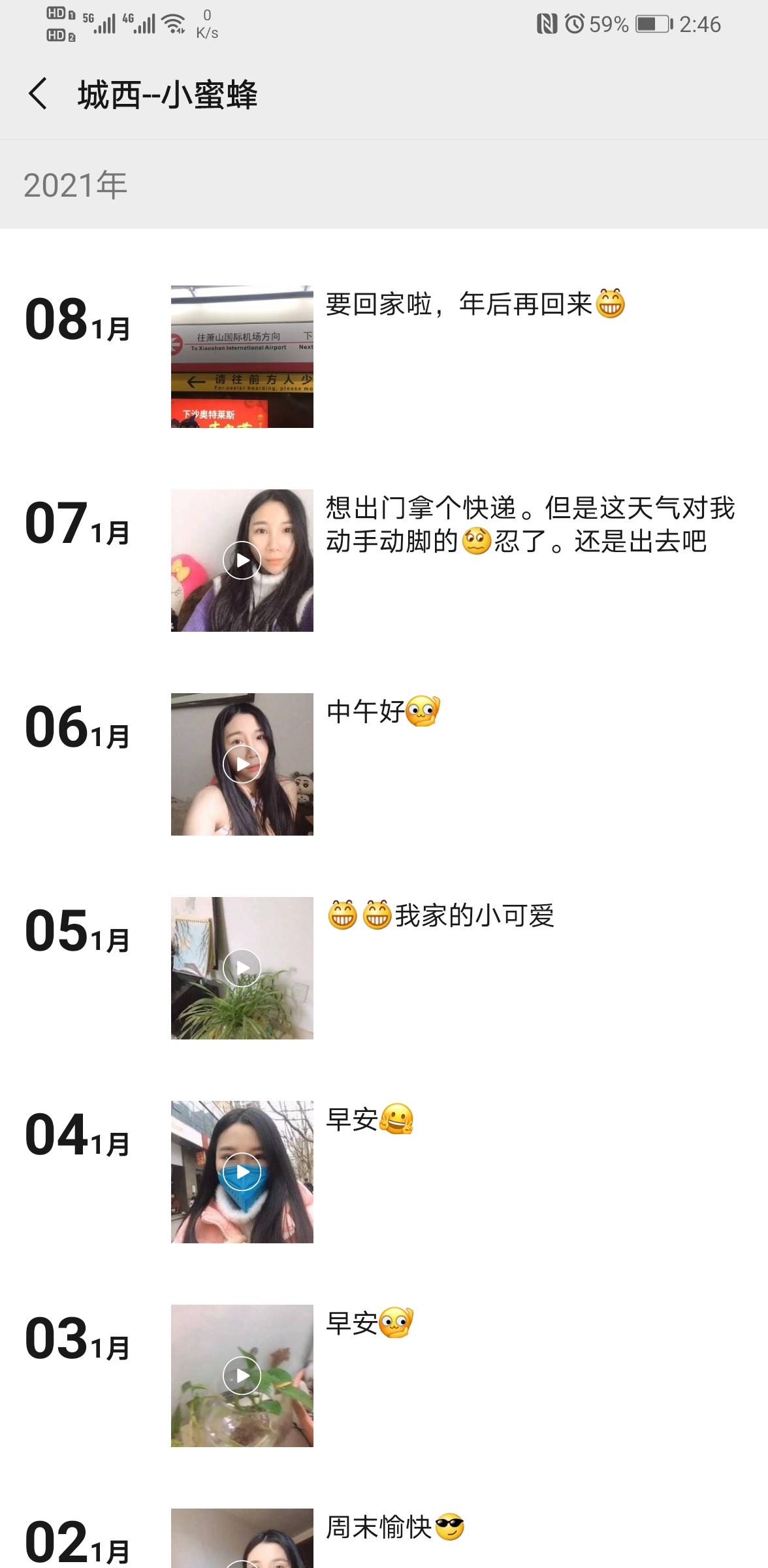Image resolution: width=768 pixels, height=1568 pixels.
Task: Play the January 07 video post
Action: tap(242, 561)
